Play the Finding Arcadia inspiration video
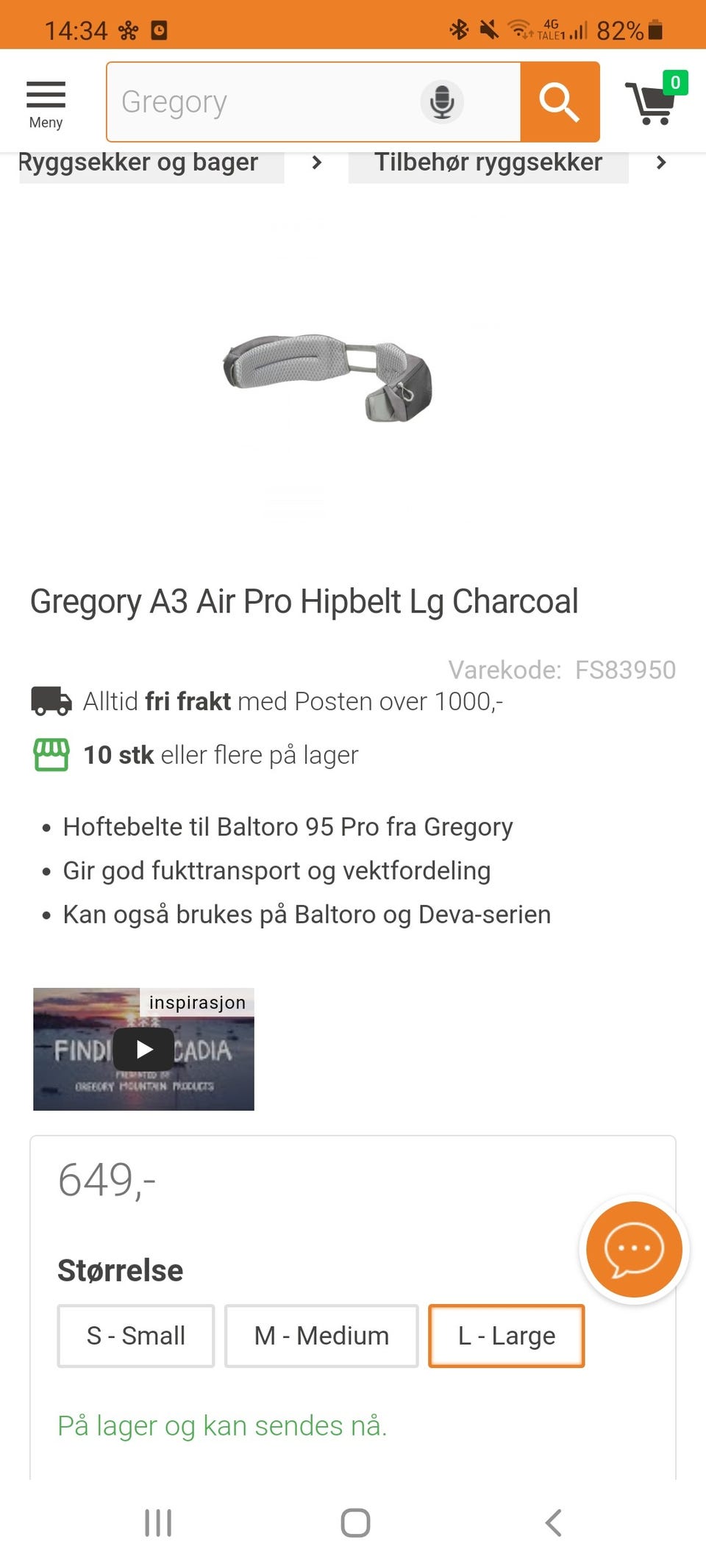 [x=143, y=1049]
